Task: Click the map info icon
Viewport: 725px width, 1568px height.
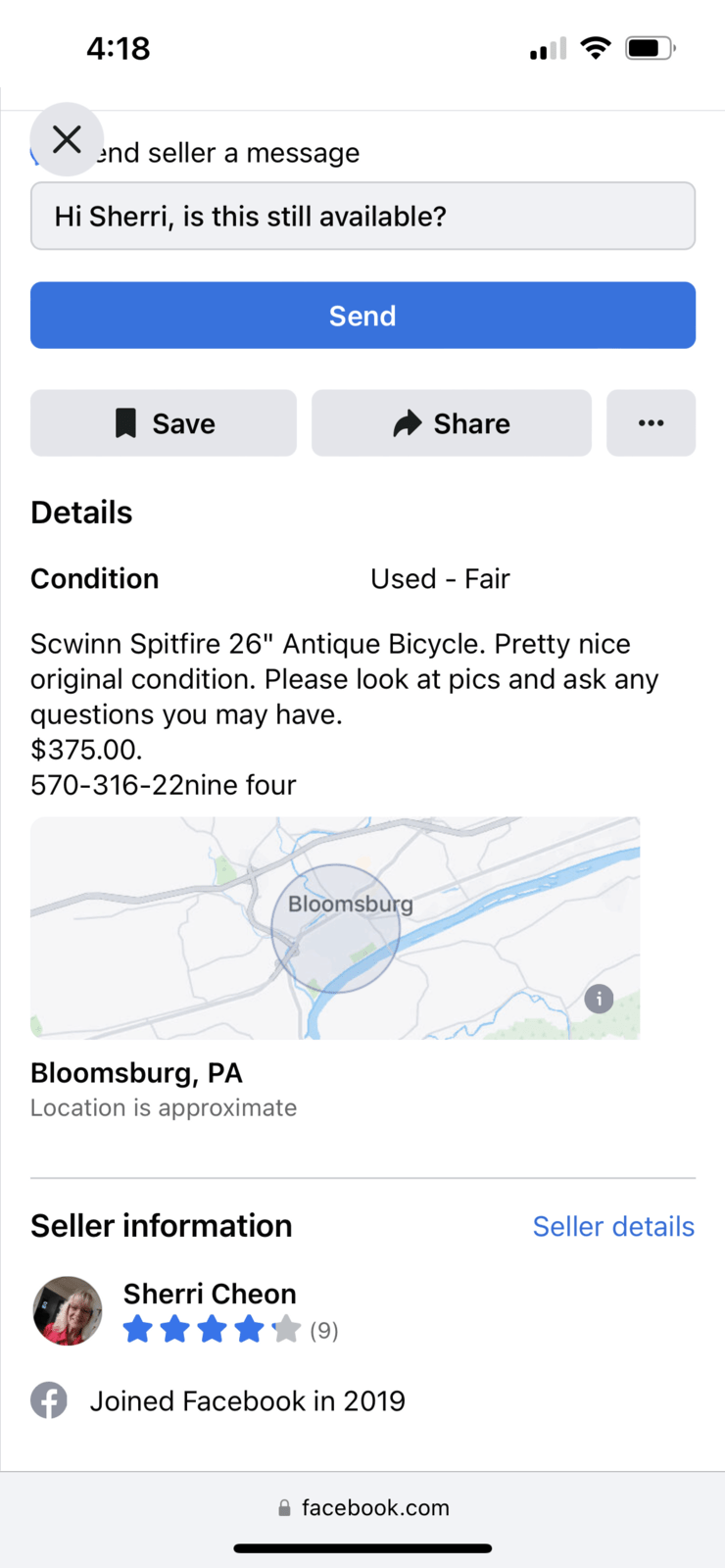Action: pyautogui.click(x=599, y=999)
